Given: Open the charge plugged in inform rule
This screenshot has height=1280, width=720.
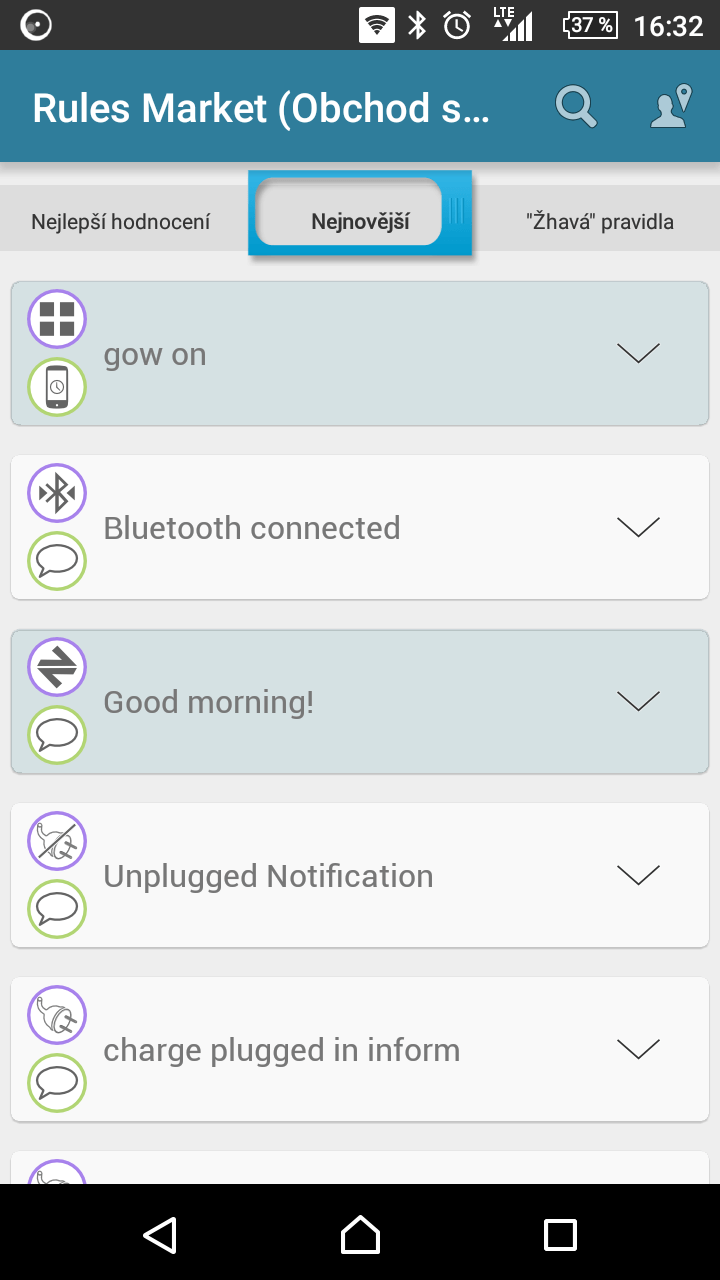Looking at the screenshot, I should pyautogui.click(x=360, y=1050).
